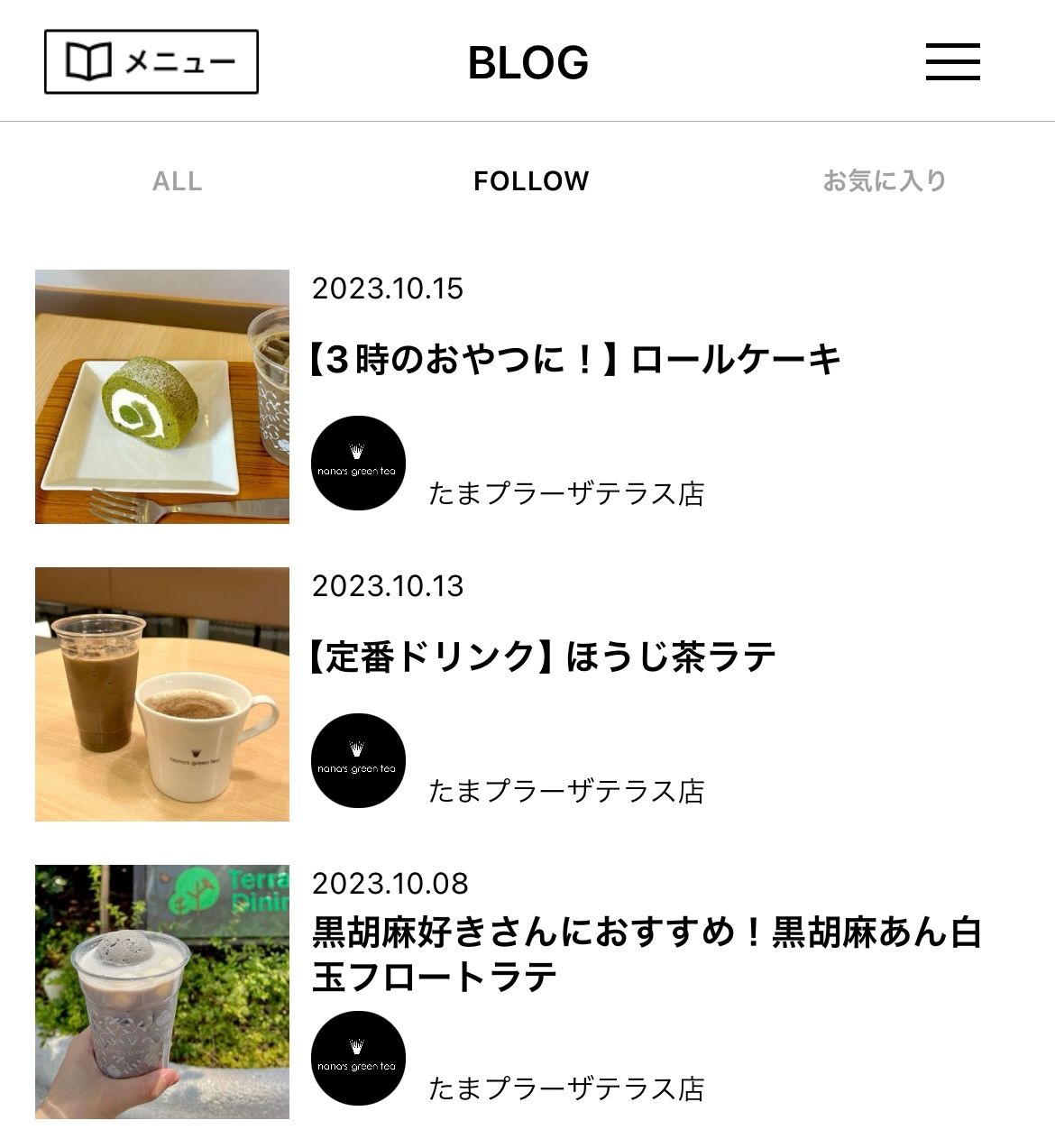Open the hamburger navigation menu
Image resolution: width=1055 pixels, height=1148 pixels.
(952, 61)
